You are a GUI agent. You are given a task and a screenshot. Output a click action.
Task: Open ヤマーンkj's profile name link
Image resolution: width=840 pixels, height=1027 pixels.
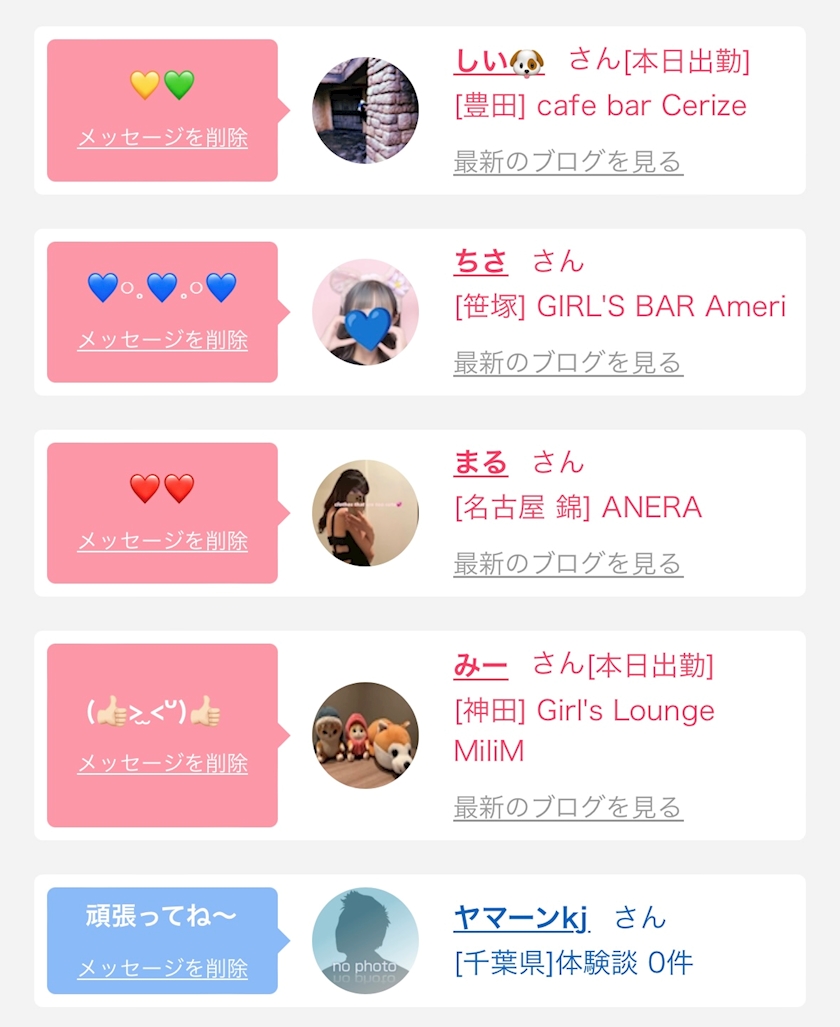click(520, 917)
